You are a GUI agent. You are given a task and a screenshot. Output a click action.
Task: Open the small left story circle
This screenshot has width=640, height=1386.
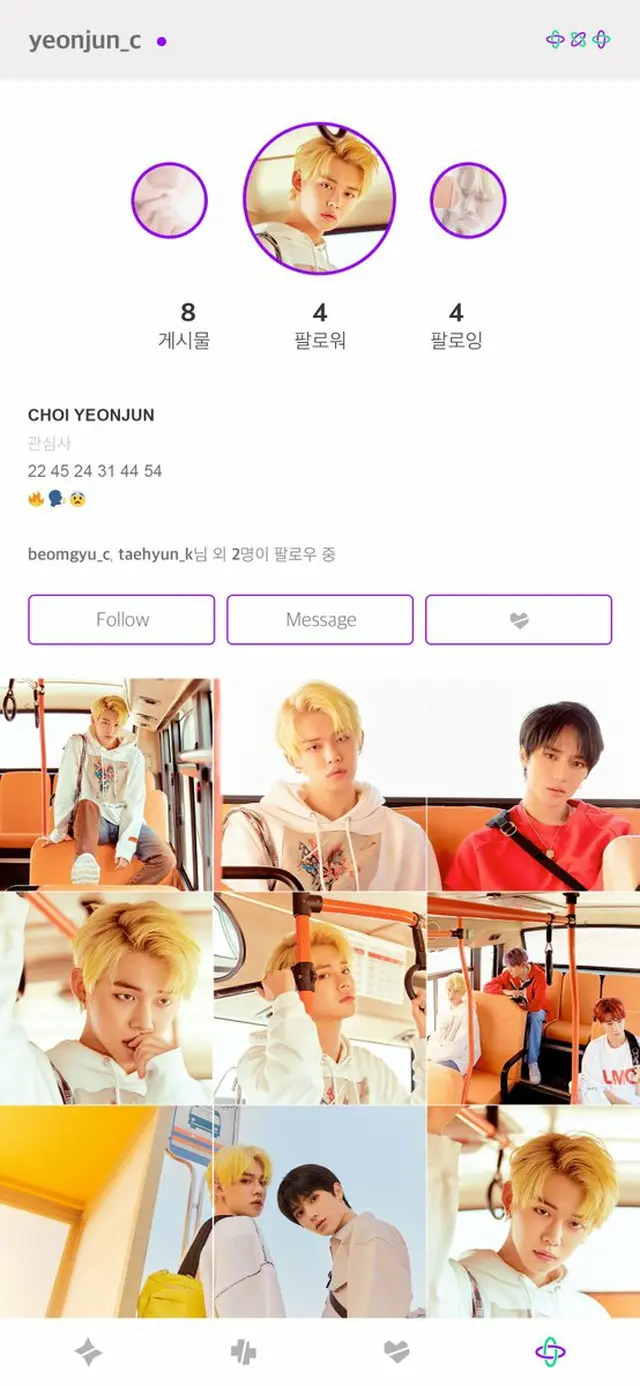[x=169, y=200]
